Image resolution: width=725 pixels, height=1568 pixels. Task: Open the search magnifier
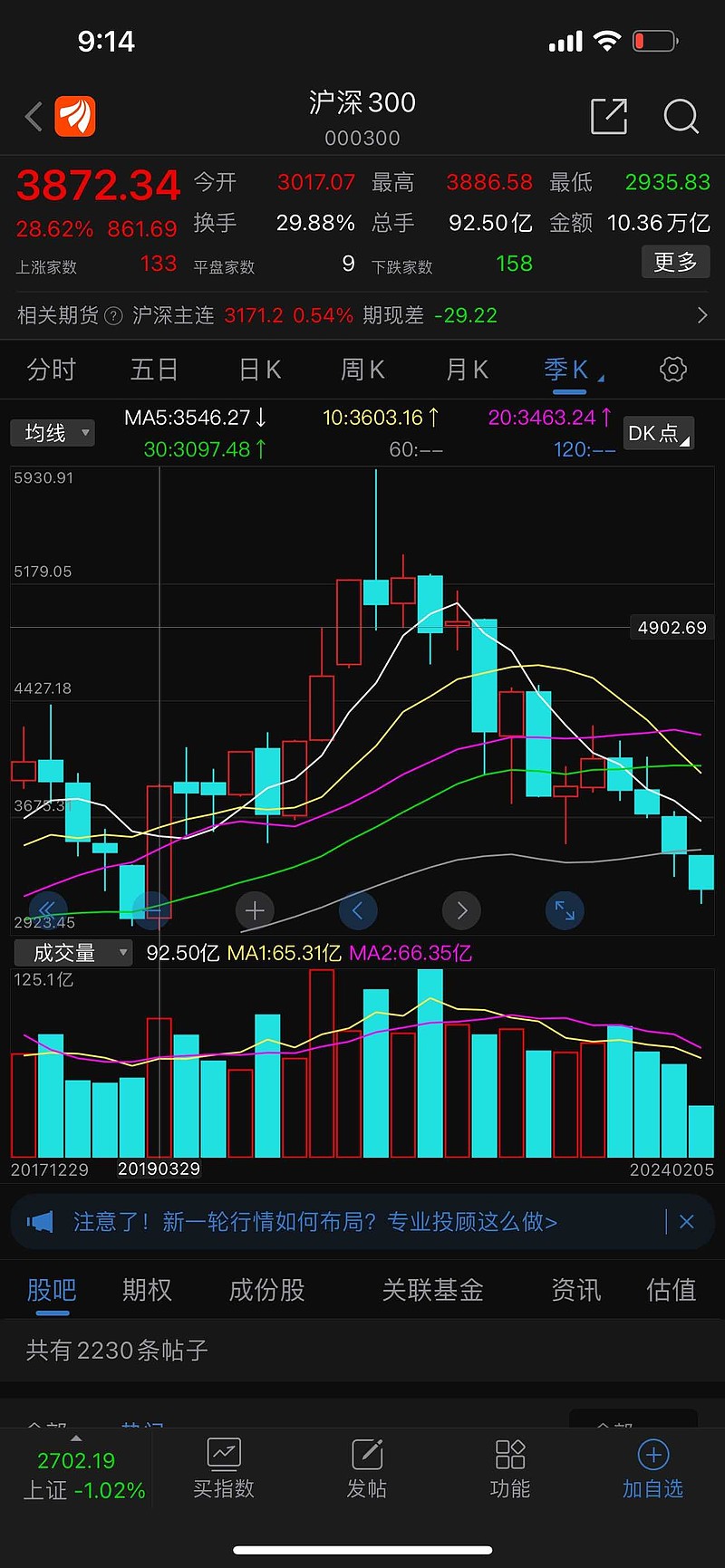click(x=681, y=117)
